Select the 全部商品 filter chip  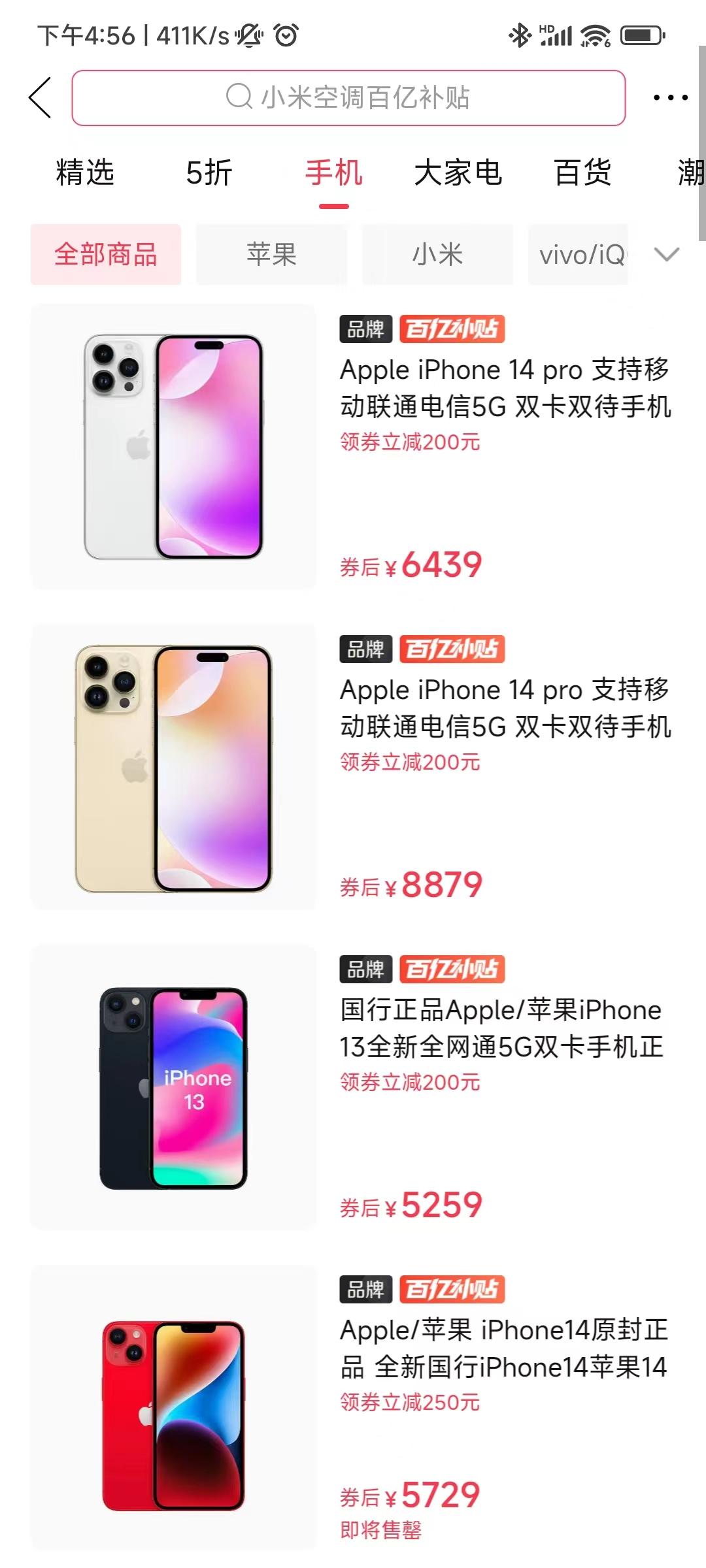click(x=106, y=255)
